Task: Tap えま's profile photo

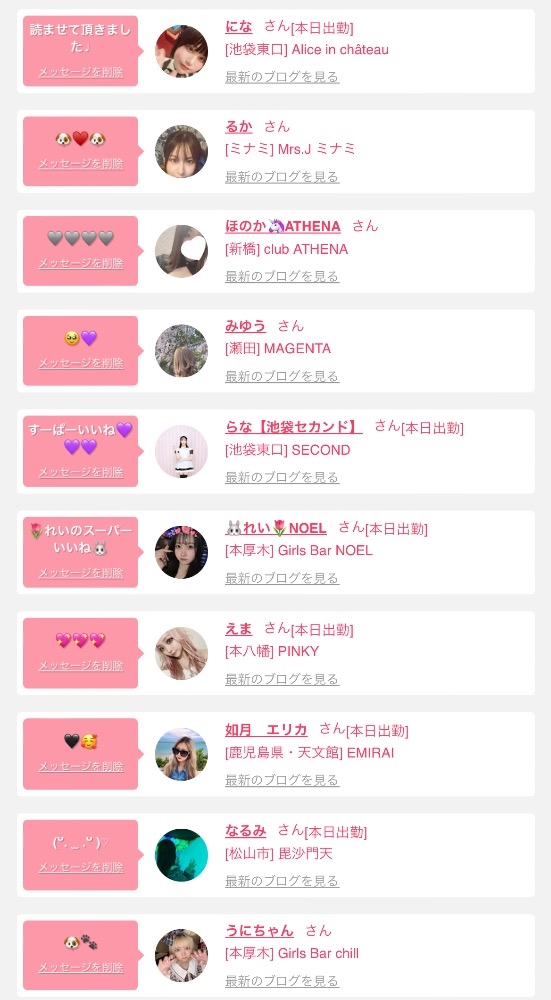Action: [181, 653]
